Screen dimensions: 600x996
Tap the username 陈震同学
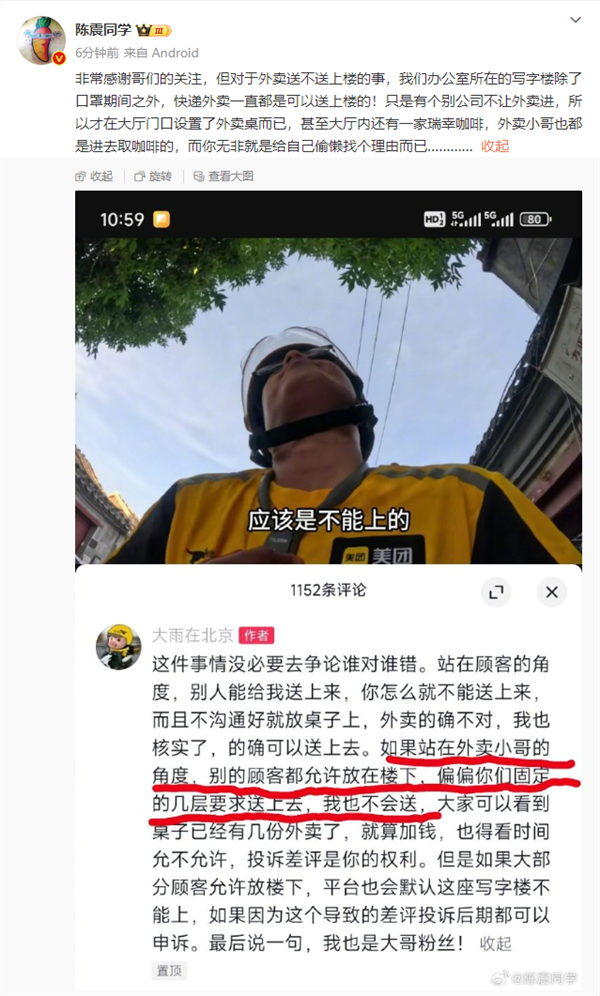[x=104, y=30]
